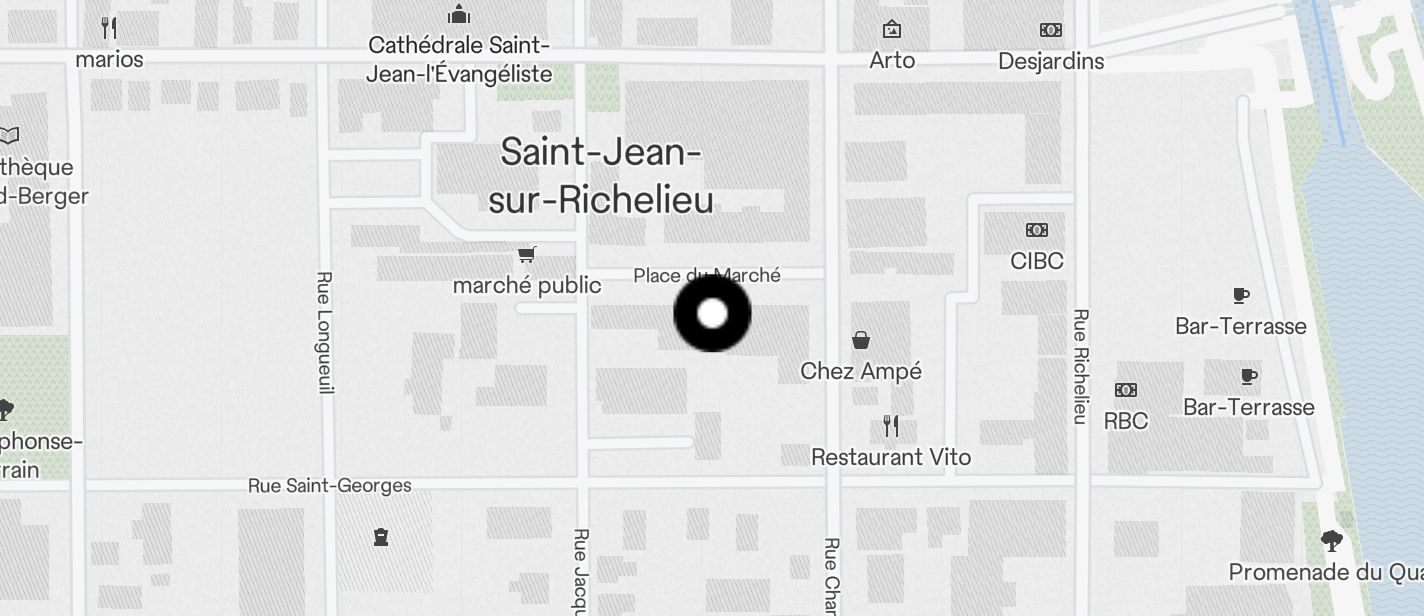Select the Chez Ampé shop marker
Viewport: 1424px width, 616px height.
pyautogui.click(x=860, y=341)
